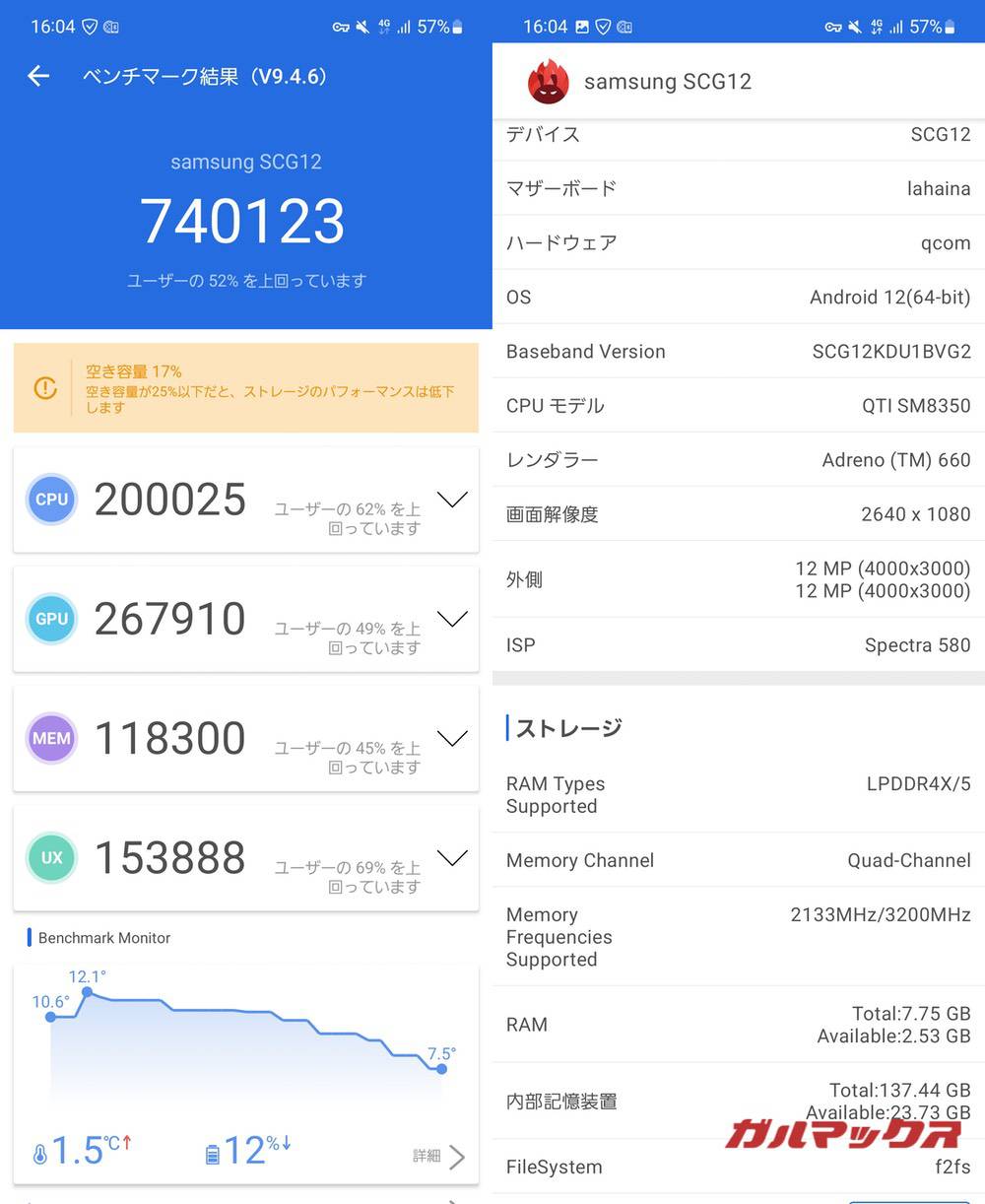Screen dimensions: 985x1204
Task: Tap the UX score badge icon
Action: pyautogui.click(x=51, y=857)
